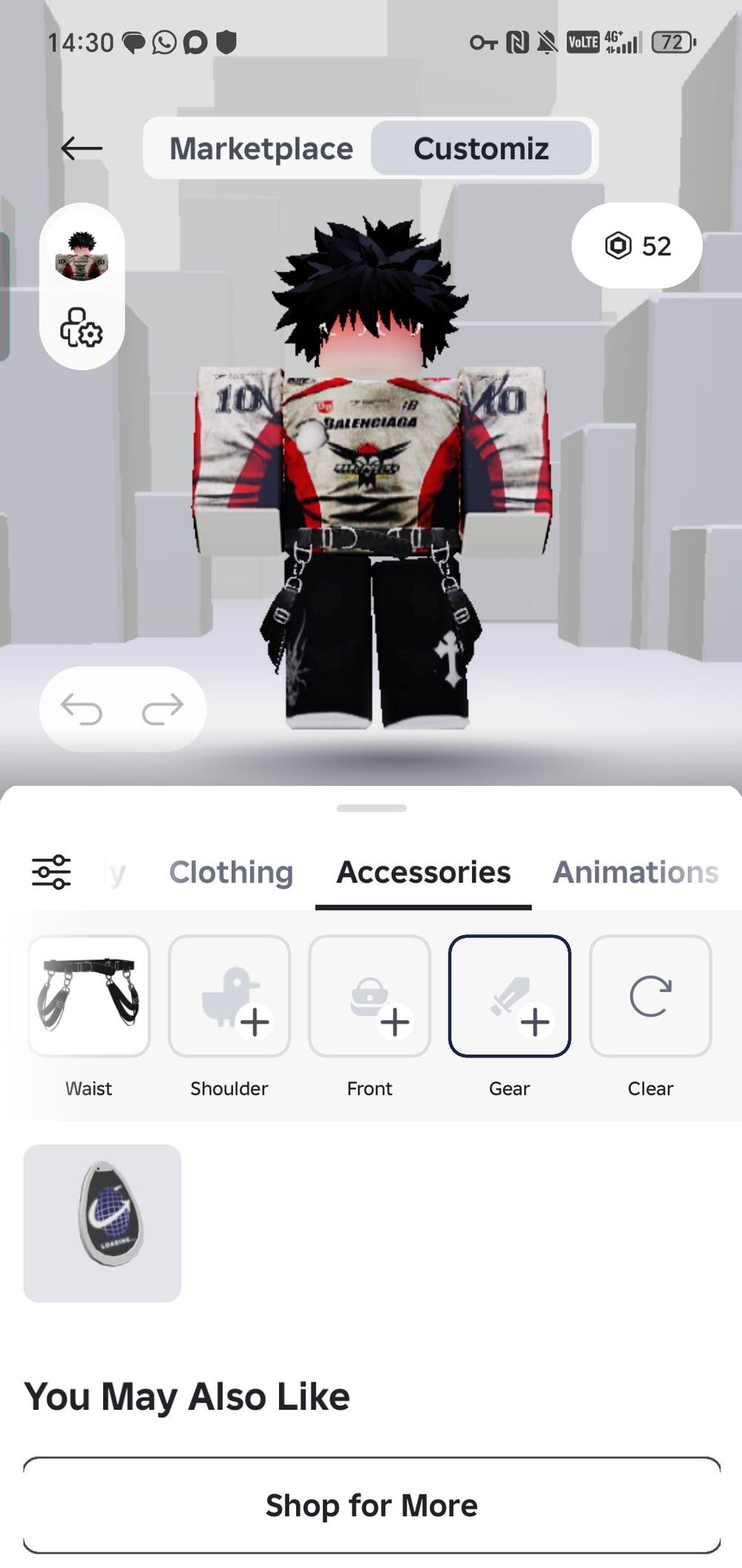Choose the Waist accessory slot

tap(89, 996)
